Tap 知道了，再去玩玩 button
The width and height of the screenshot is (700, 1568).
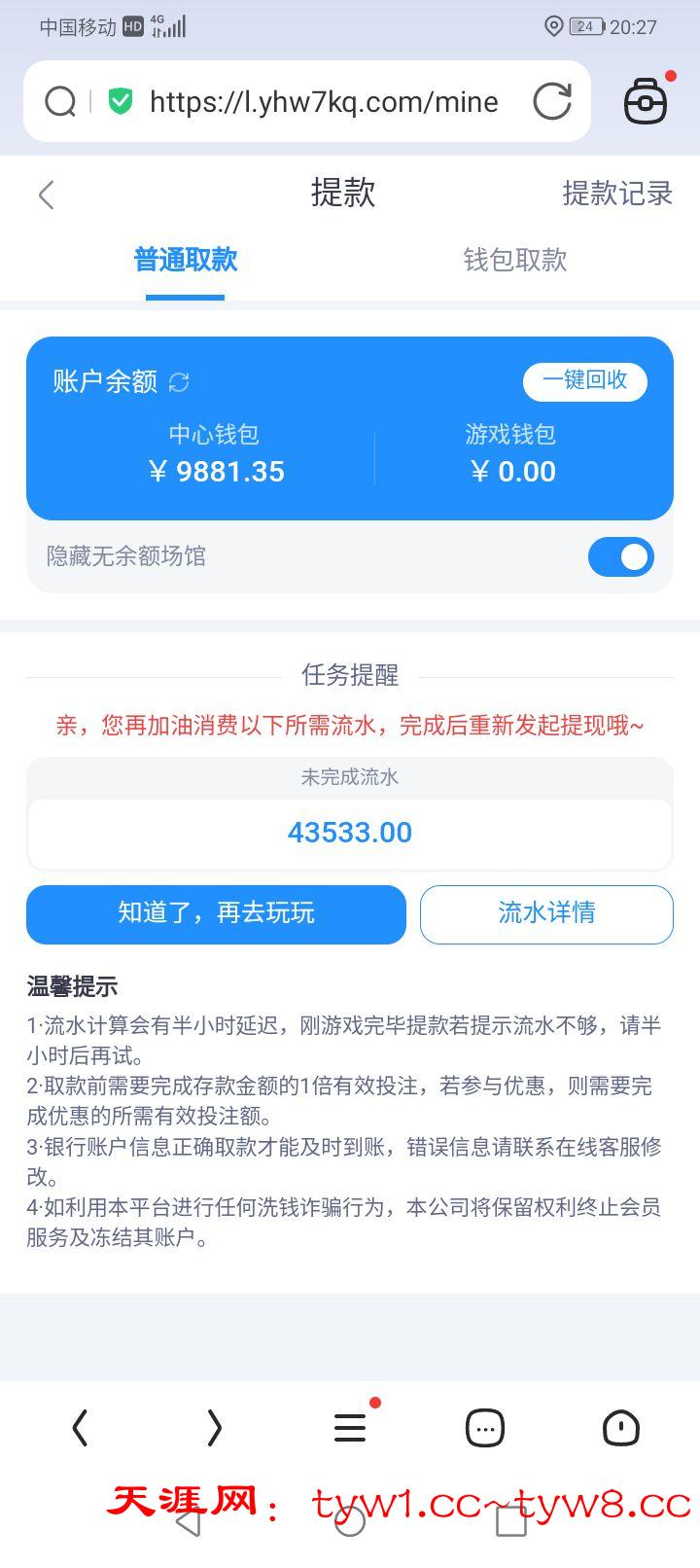point(216,913)
